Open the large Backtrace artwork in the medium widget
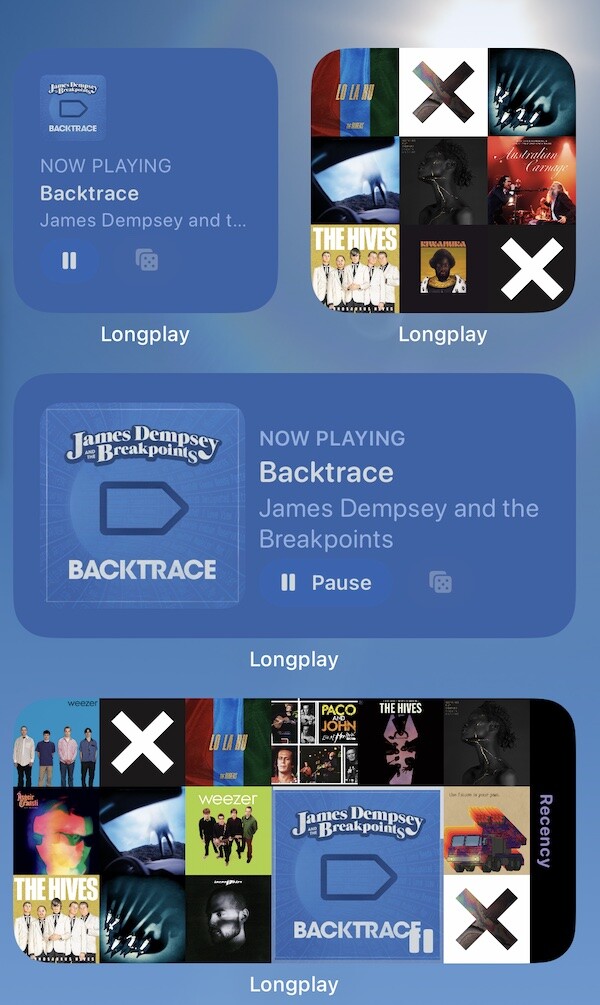This screenshot has height=1005, width=600. tap(143, 504)
